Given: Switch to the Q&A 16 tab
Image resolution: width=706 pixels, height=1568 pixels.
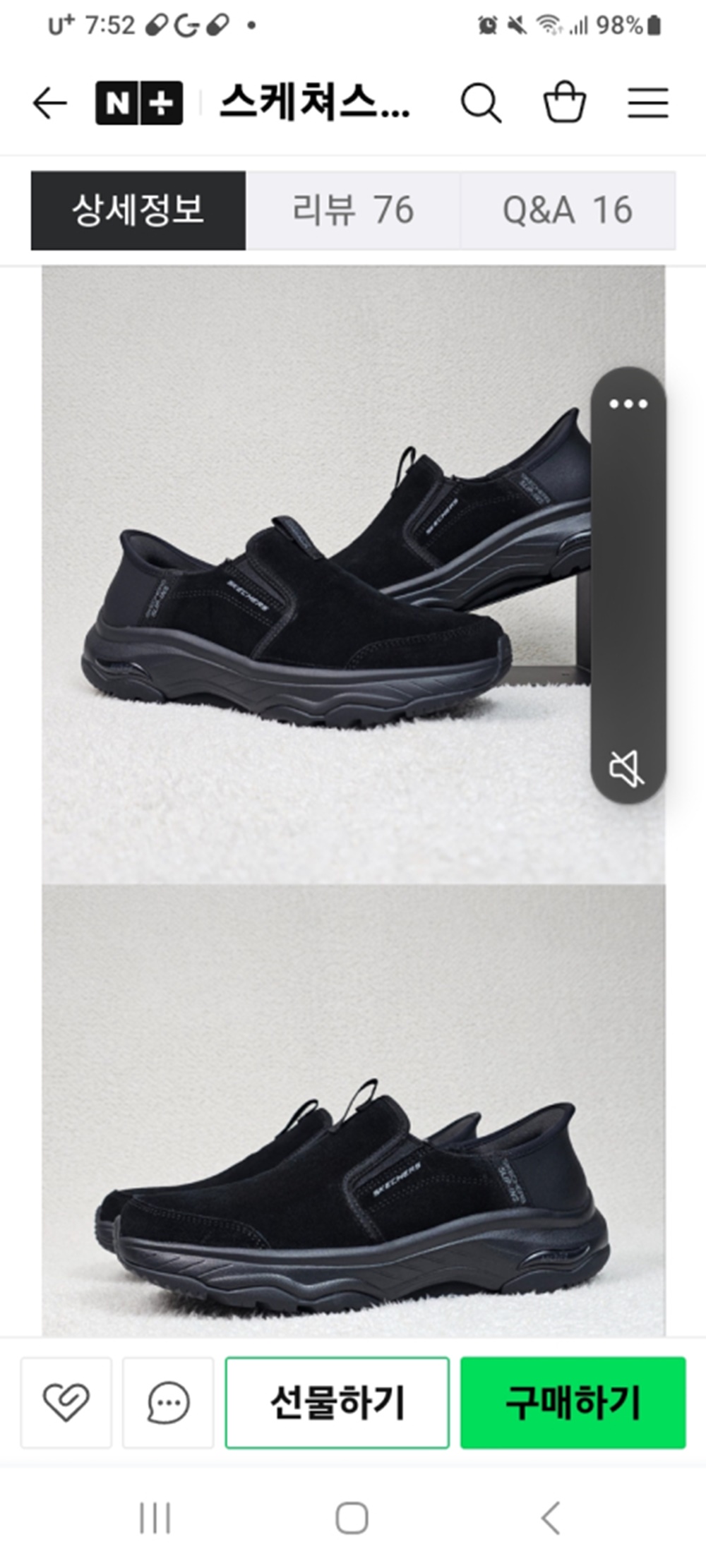Looking at the screenshot, I should 568,210.
